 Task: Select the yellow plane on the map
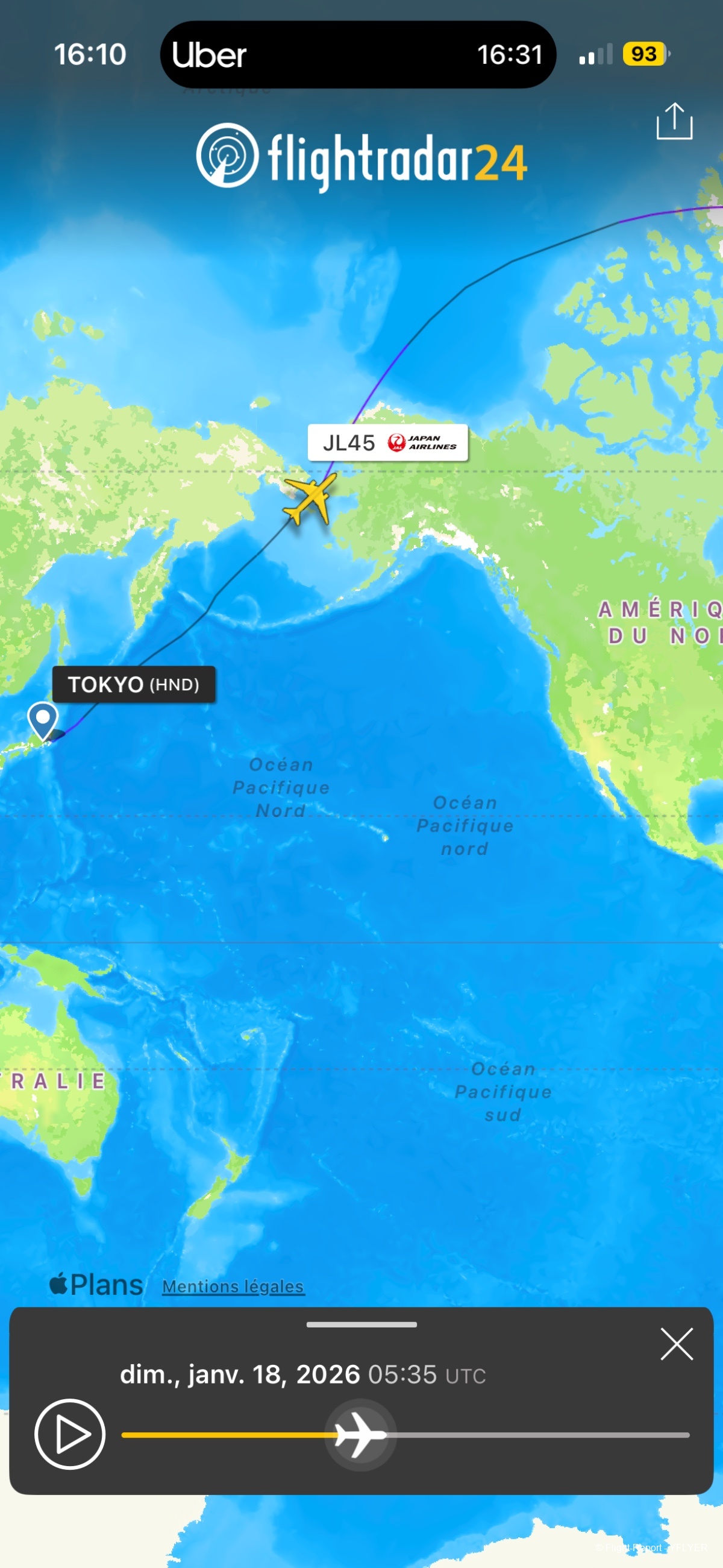[x=310, y=499]
